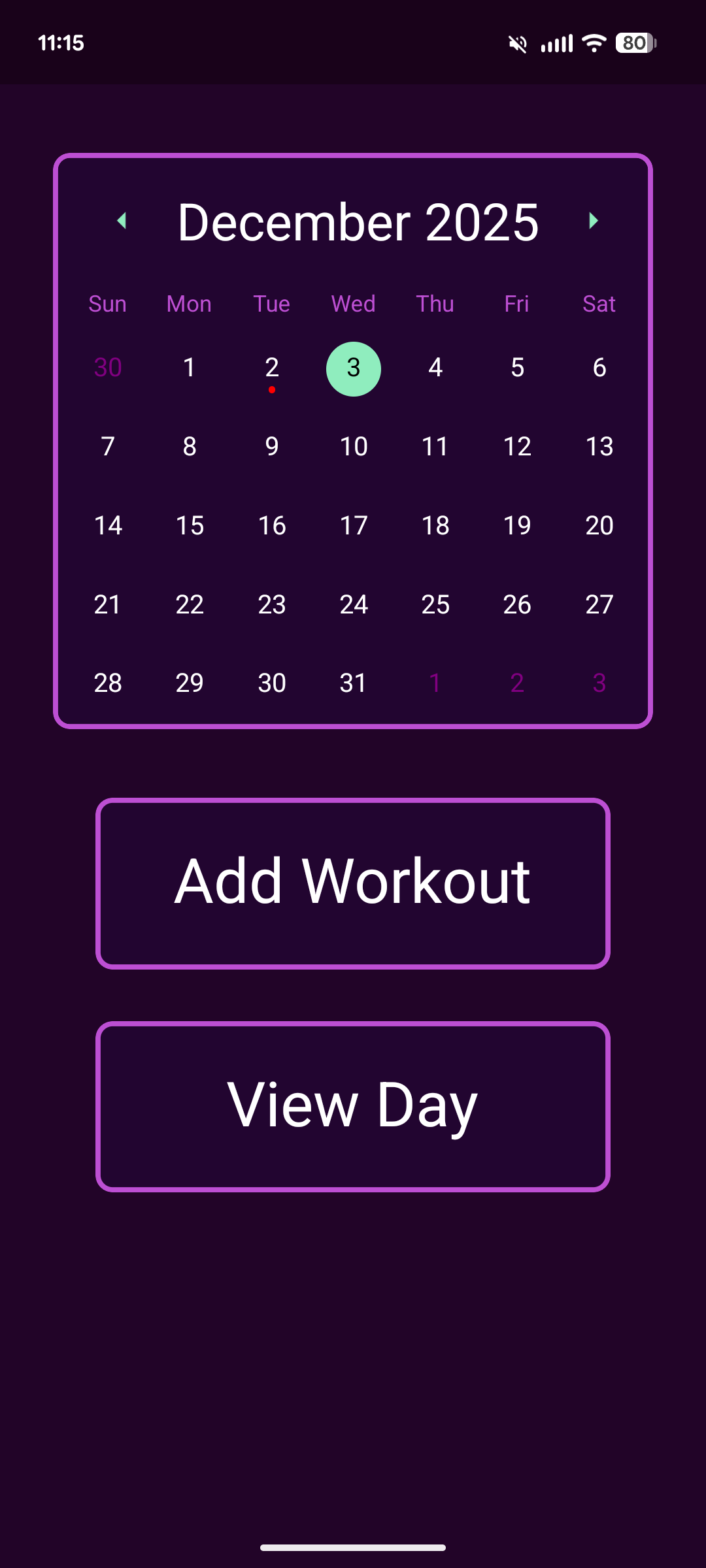Pick December 19 on the calendar
Image resolution: width=706 pixels, height=1568 pixels.
(517, 526)
